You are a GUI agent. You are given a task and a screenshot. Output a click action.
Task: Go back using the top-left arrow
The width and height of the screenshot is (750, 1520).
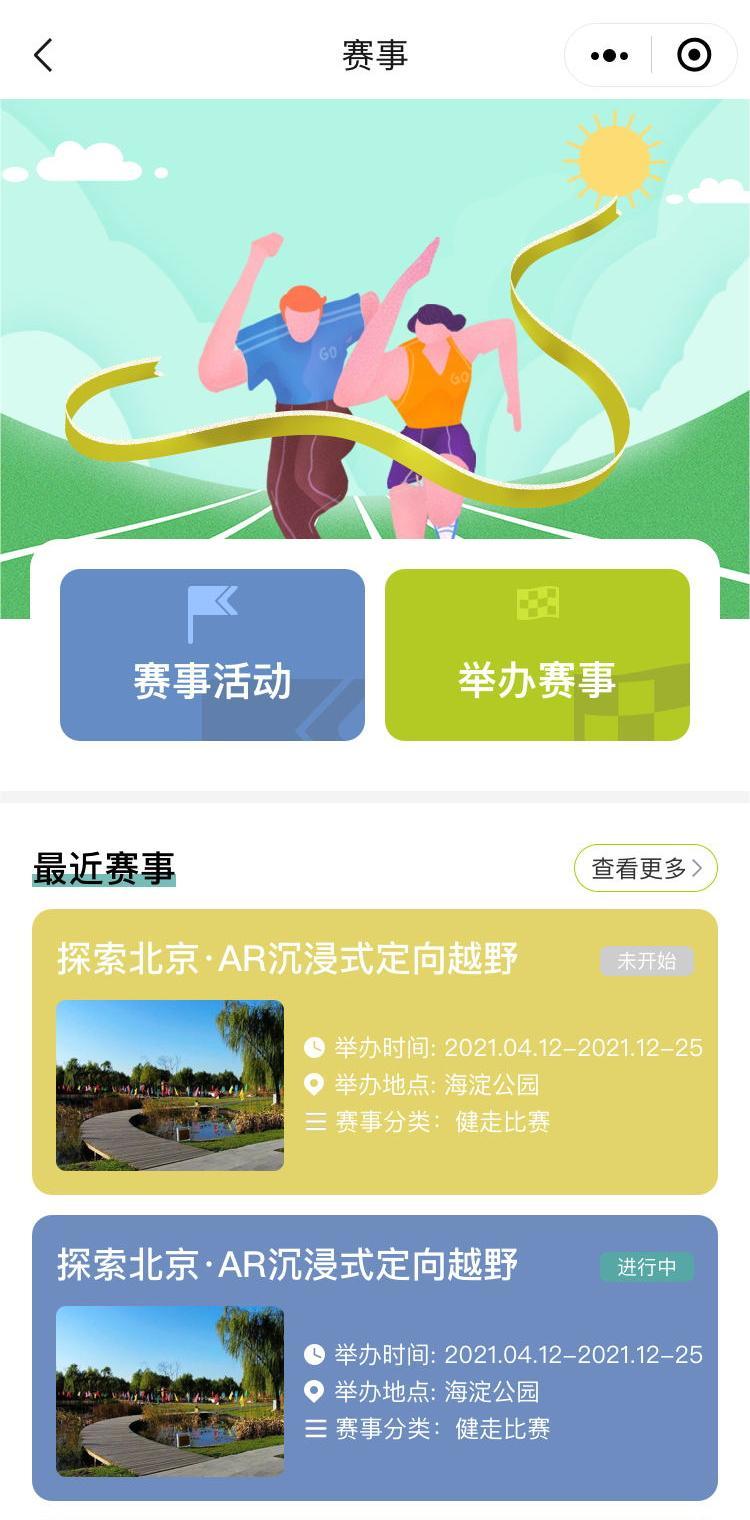pos(42,55)
